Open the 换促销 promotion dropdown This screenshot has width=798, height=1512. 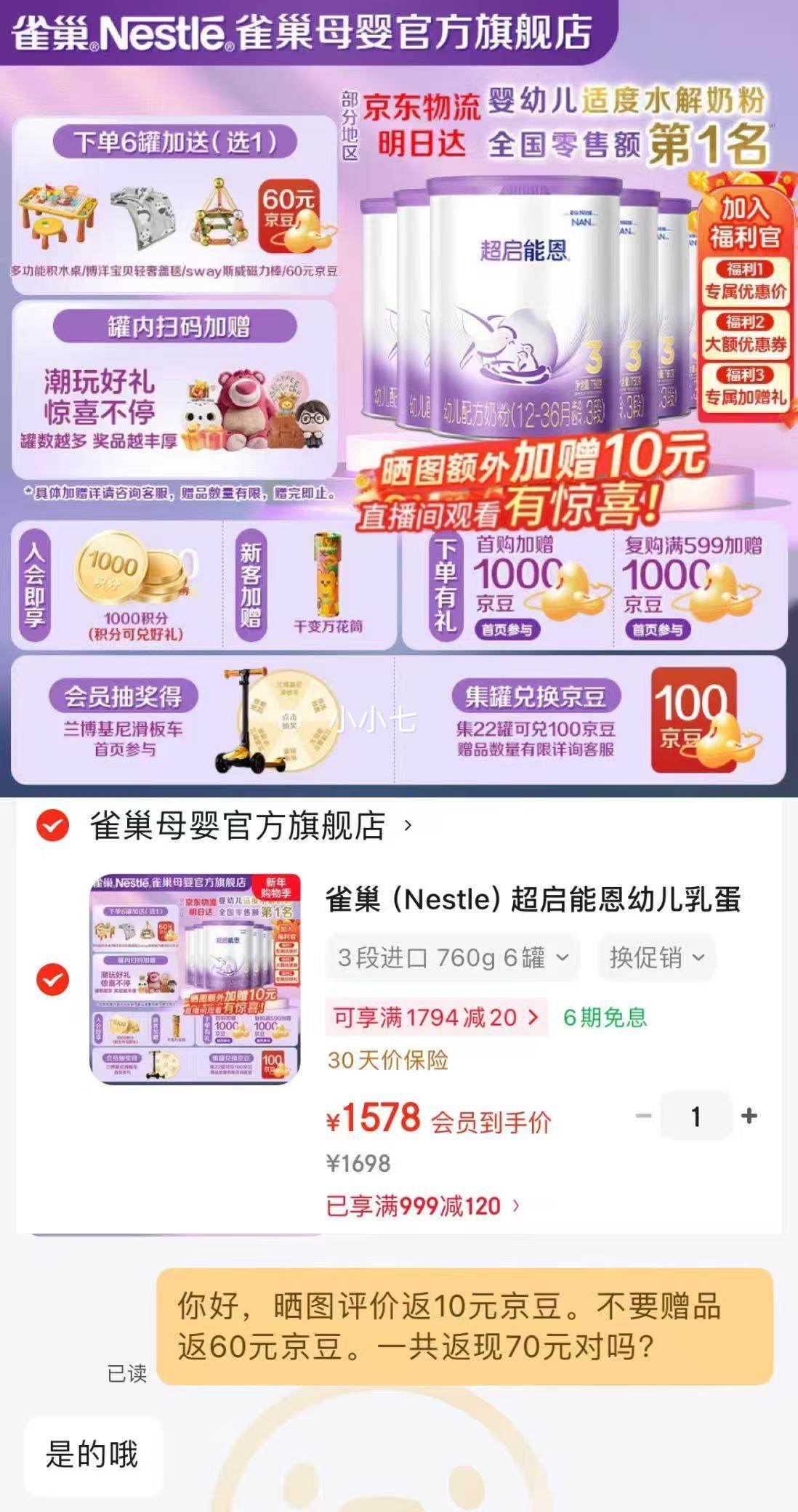click(655, 958)
